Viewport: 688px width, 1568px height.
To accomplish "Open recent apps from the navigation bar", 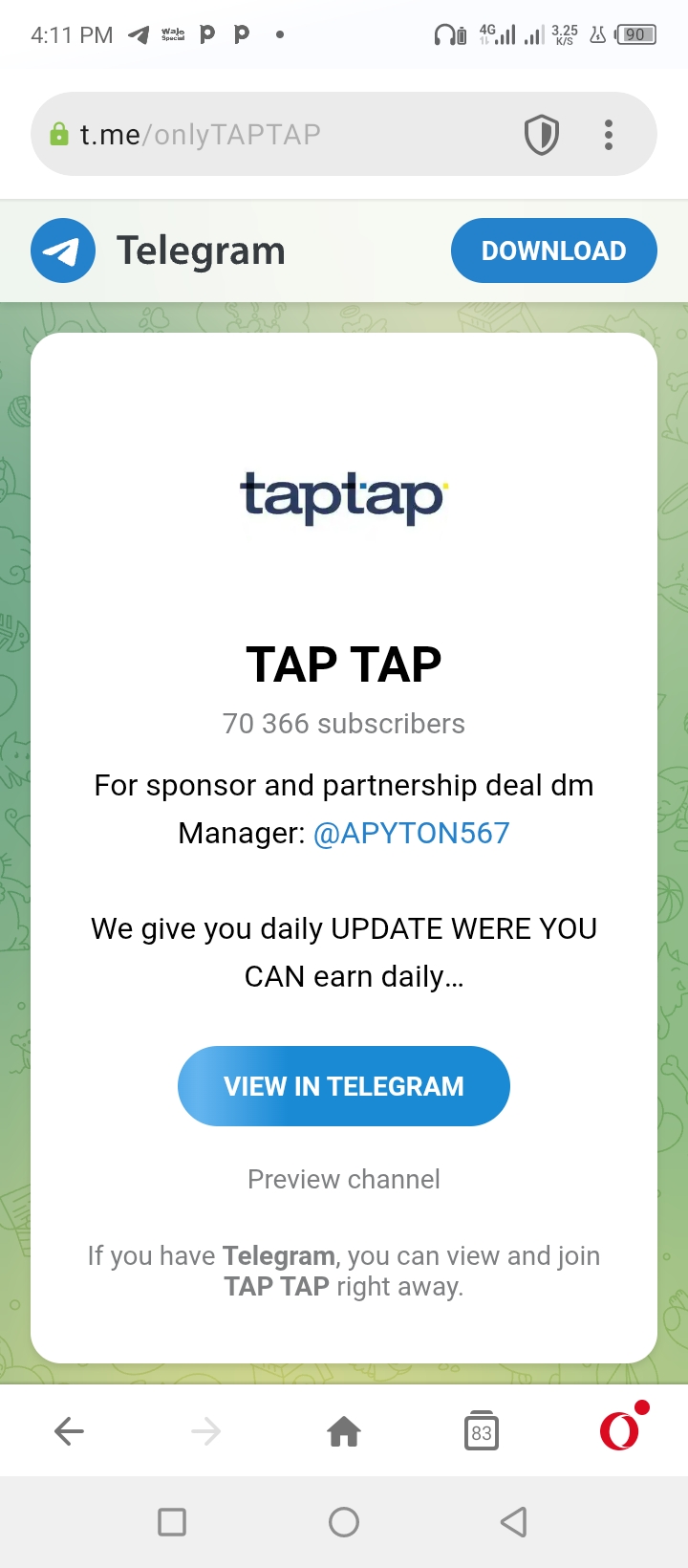I will coord(172,1521).
